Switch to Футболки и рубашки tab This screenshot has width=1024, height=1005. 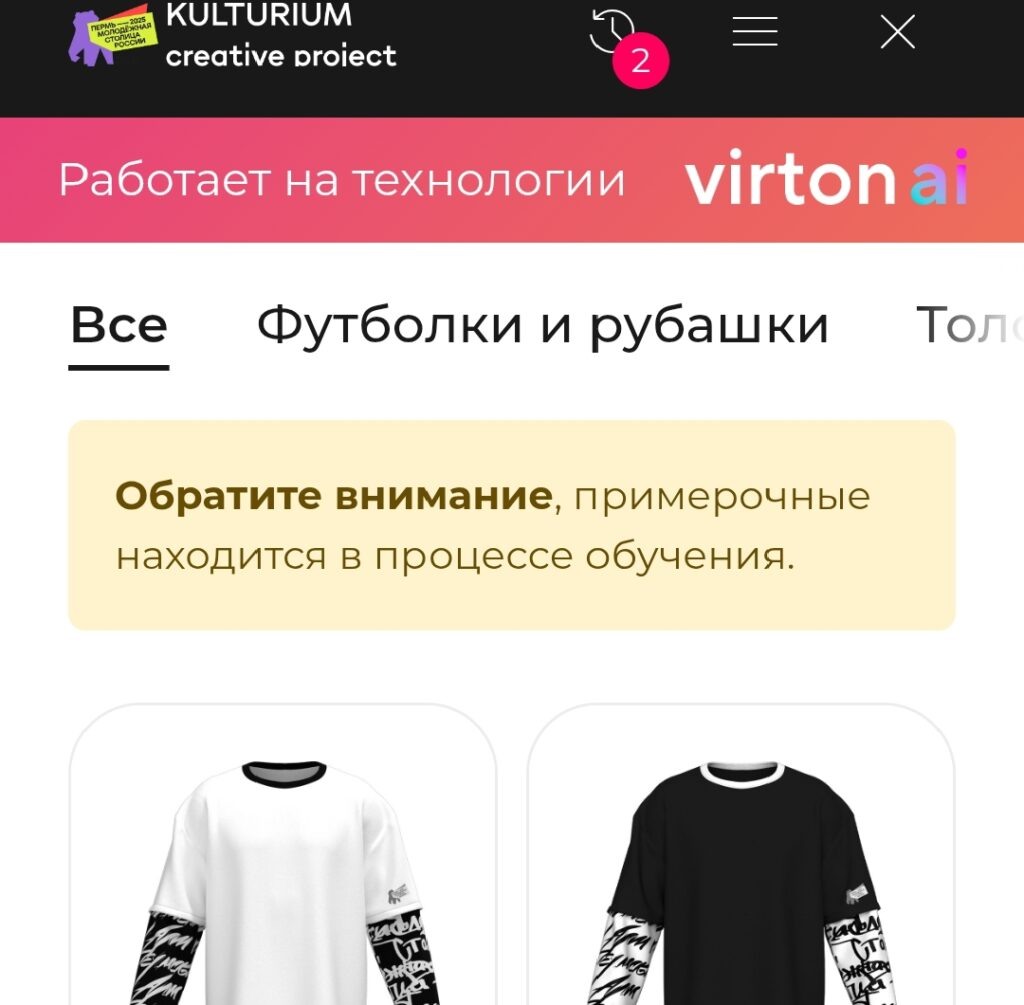point(542,326)
